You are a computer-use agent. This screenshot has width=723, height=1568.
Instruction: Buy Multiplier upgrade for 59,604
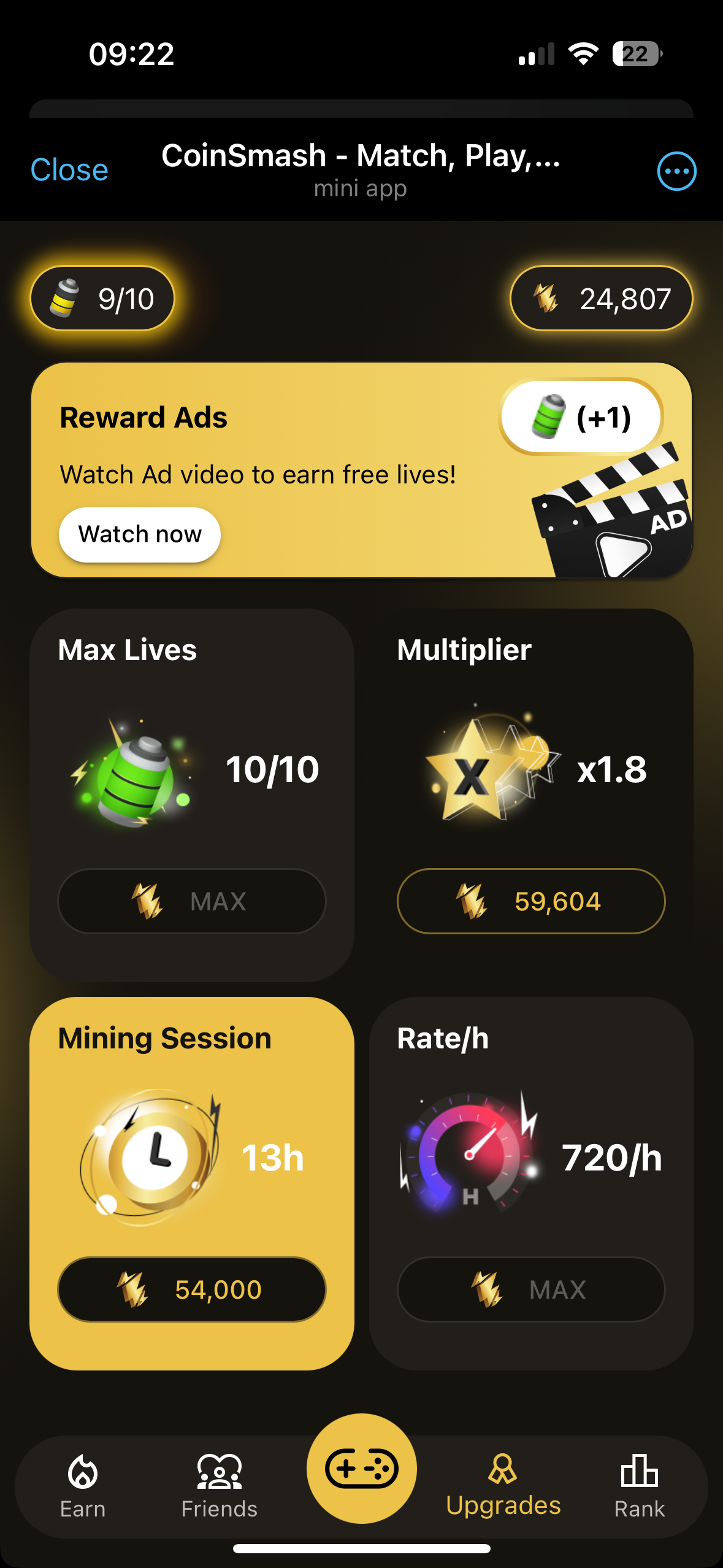(x=531, y=901)
